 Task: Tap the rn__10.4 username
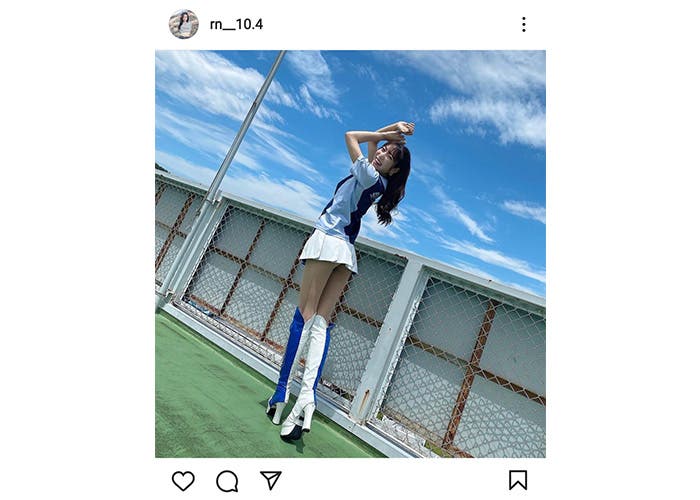(x=236, y=24)
